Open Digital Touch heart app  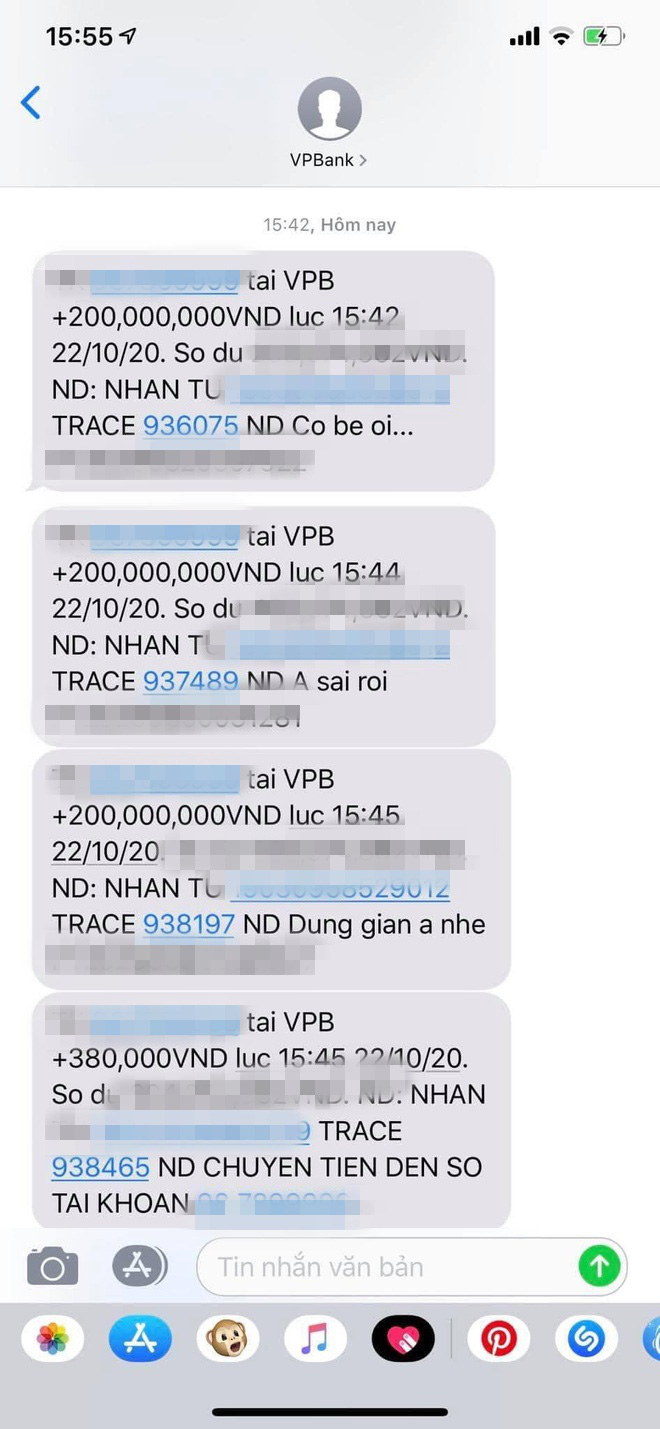[403, 1338]
